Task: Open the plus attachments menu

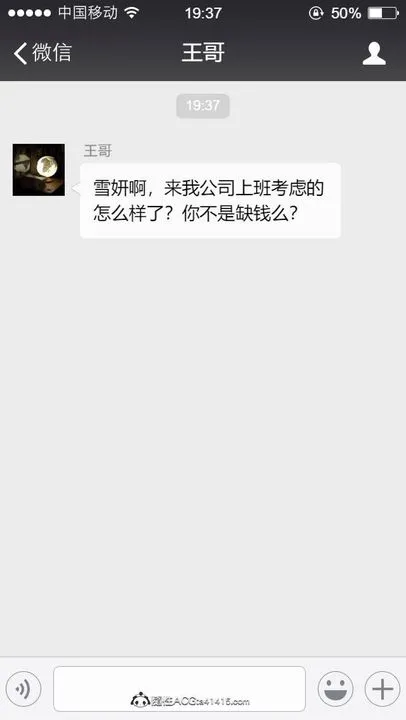Action: (x=382, y=689)
